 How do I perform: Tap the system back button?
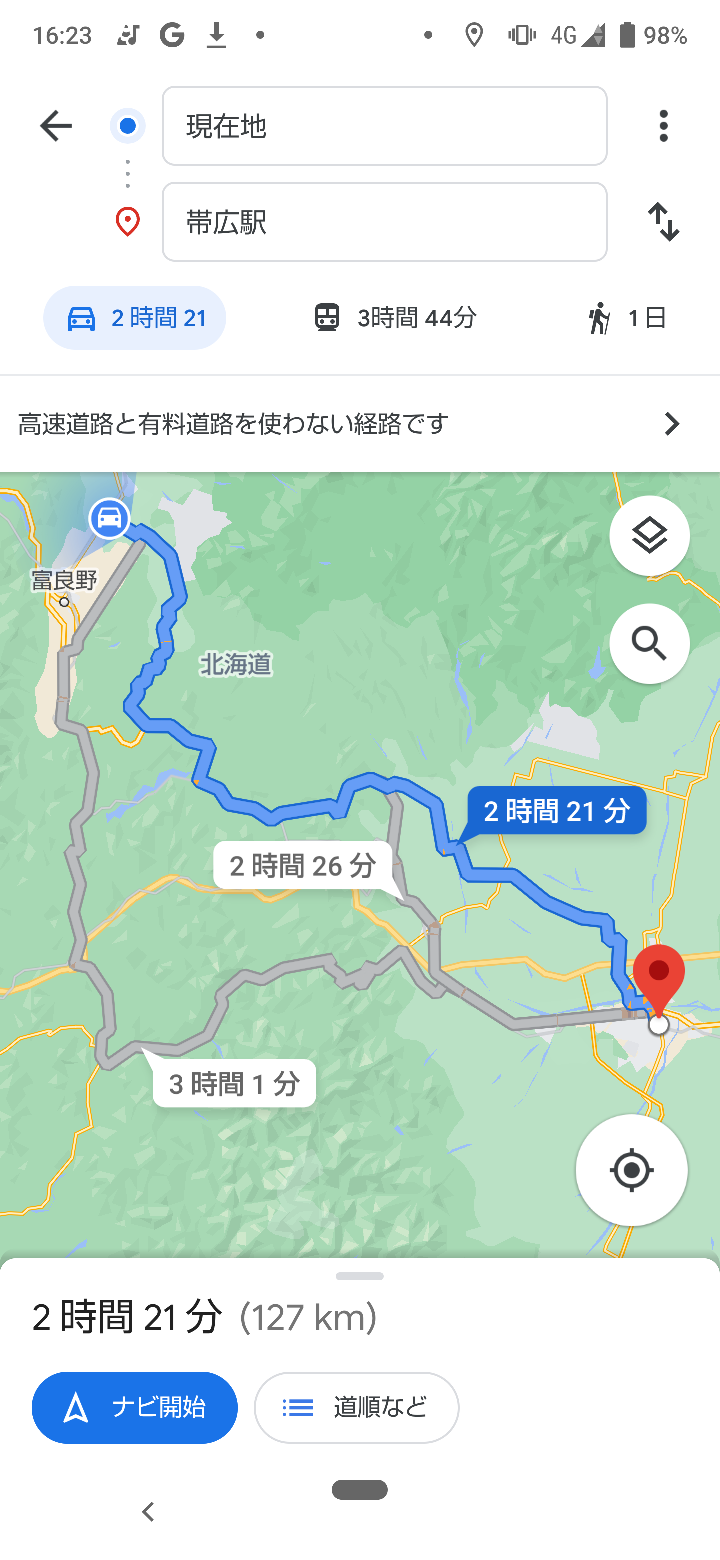click(x=148, y=1512)
